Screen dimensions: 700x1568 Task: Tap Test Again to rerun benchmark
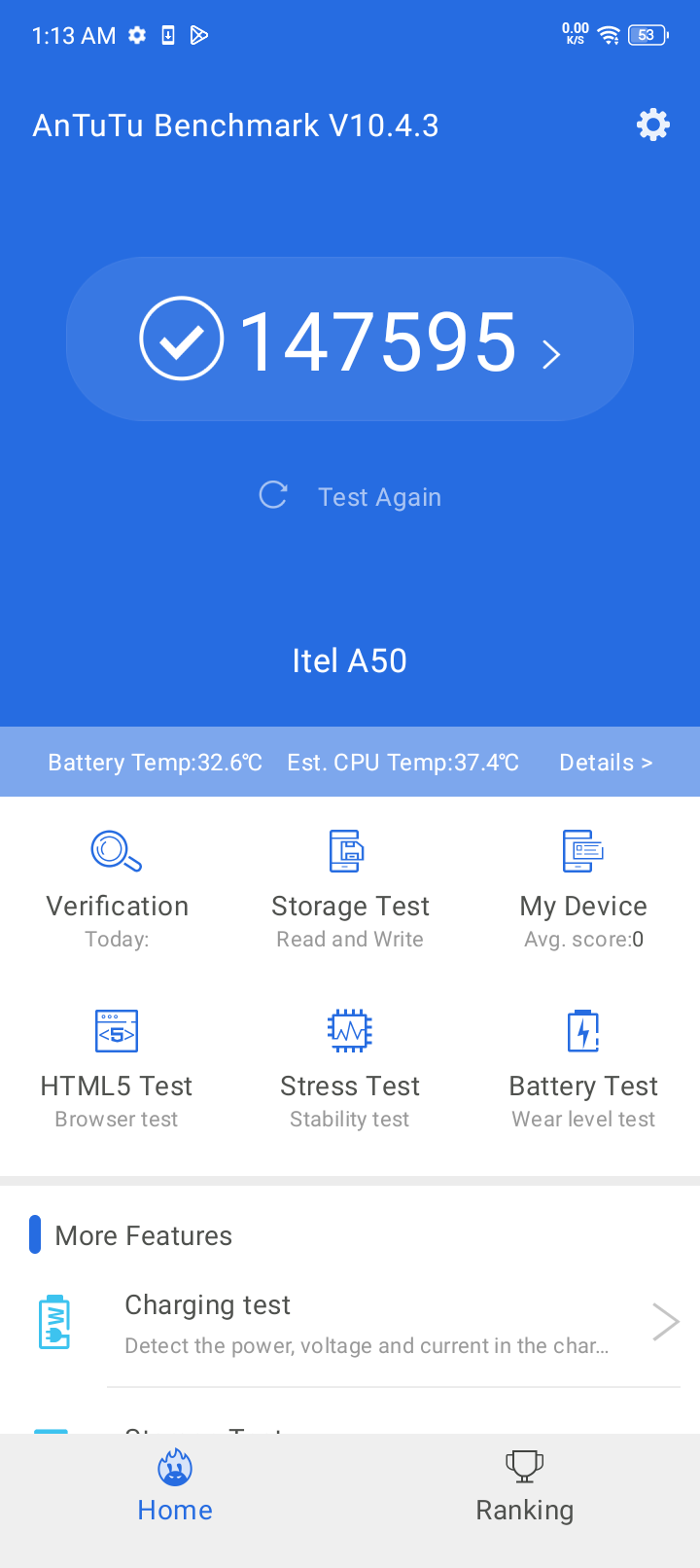pos(379,496)
